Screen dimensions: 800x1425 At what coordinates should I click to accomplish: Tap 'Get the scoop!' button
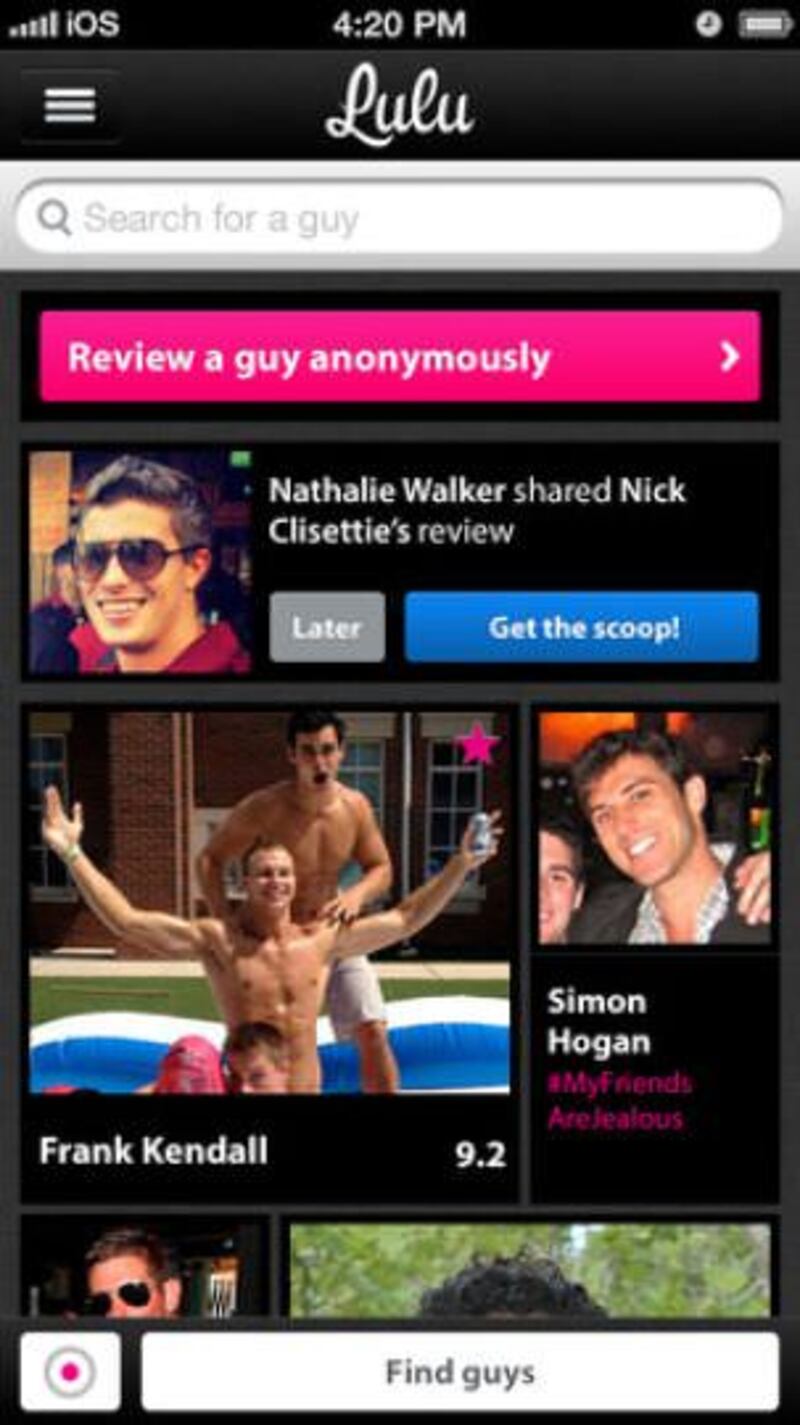582,627
